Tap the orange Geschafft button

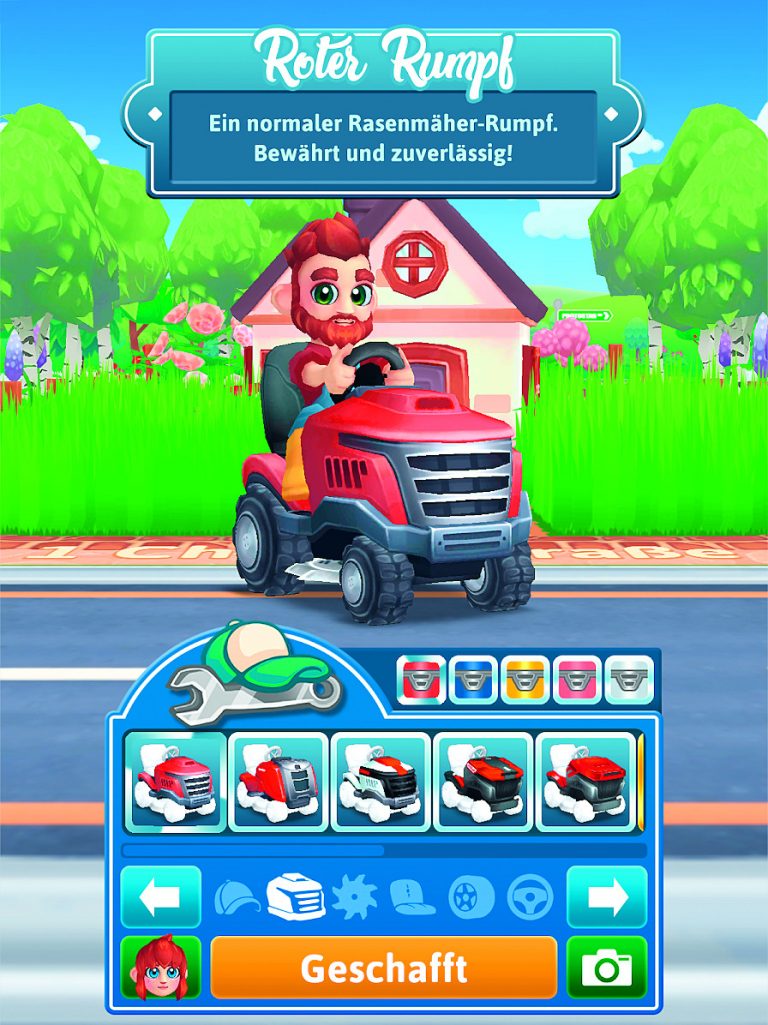[x=383, y=967]
